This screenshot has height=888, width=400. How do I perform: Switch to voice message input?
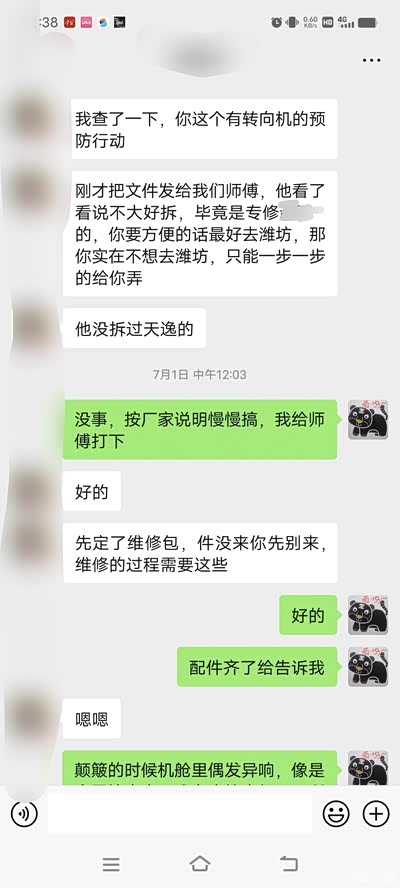coord(24,814)
